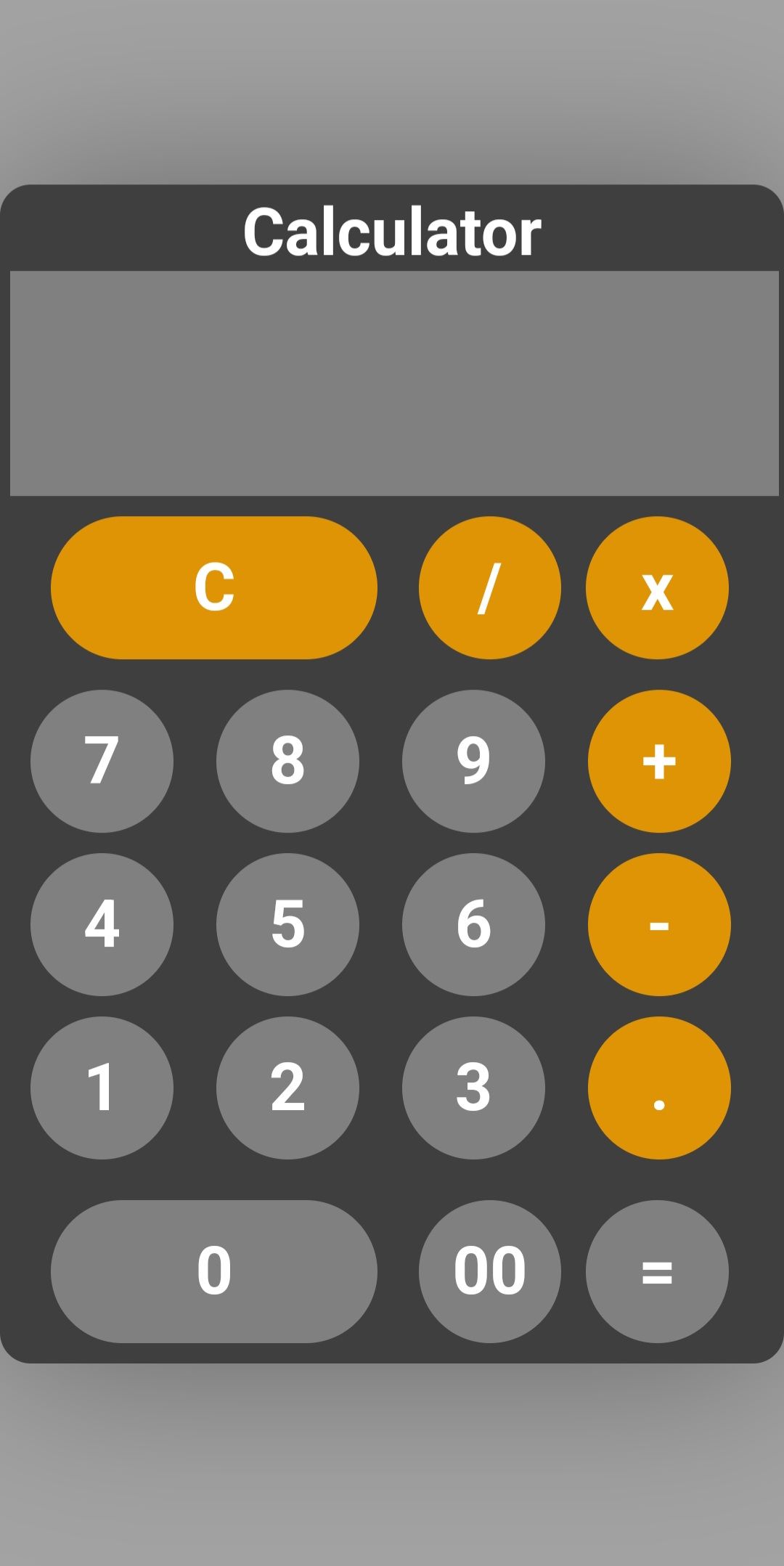Tap the wide 0 key
The height and width of the screenshot is (1566, 784).
214,1271
